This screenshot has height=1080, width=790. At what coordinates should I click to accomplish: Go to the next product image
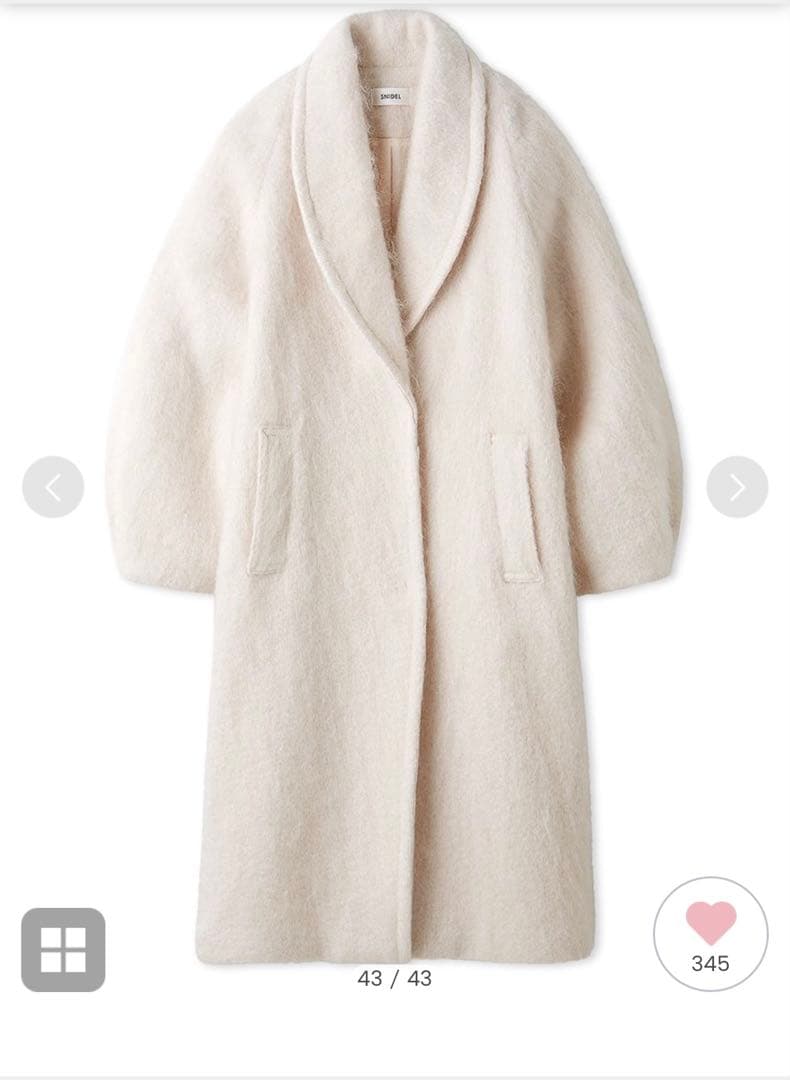coord(737,487)
